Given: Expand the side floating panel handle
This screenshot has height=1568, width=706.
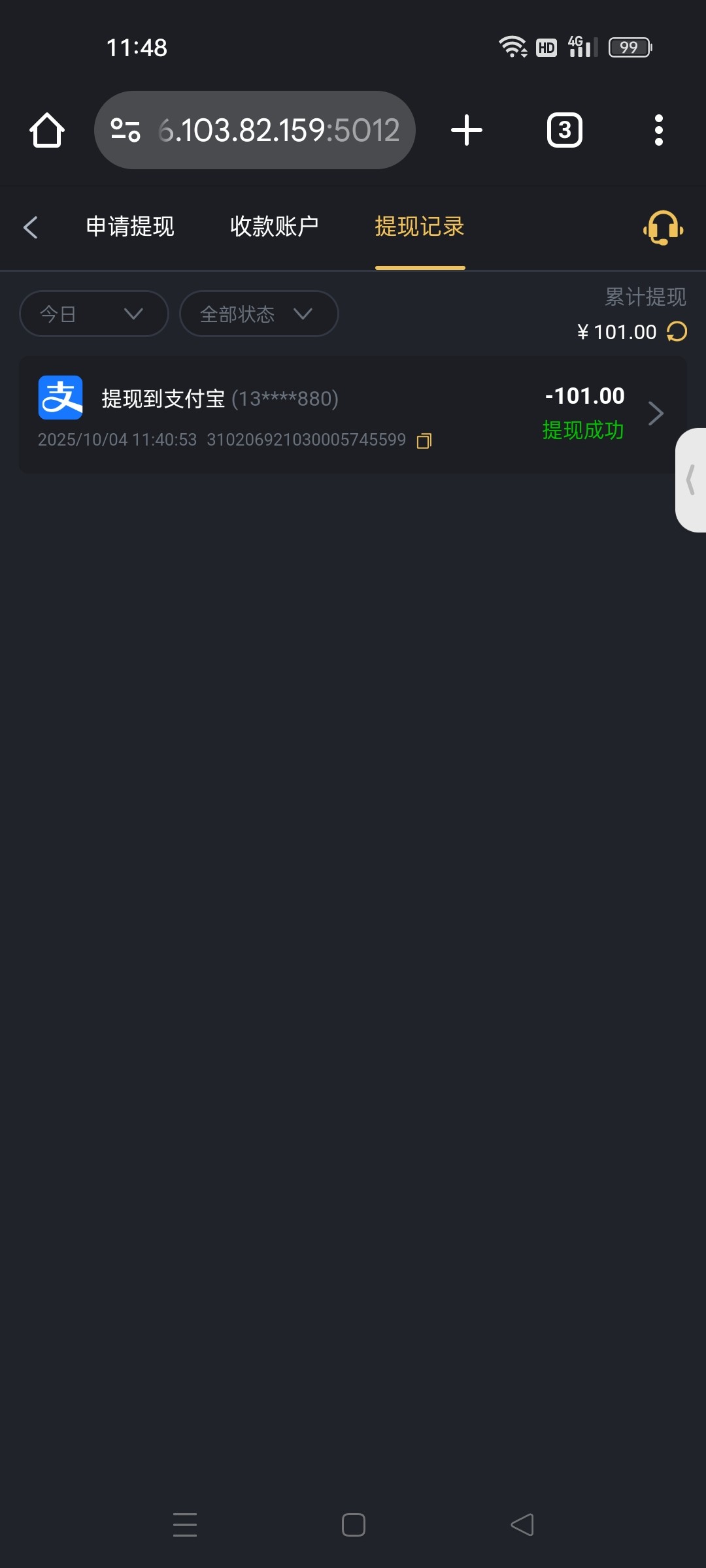Looking at the screenshot, I should tap(691, 480).
